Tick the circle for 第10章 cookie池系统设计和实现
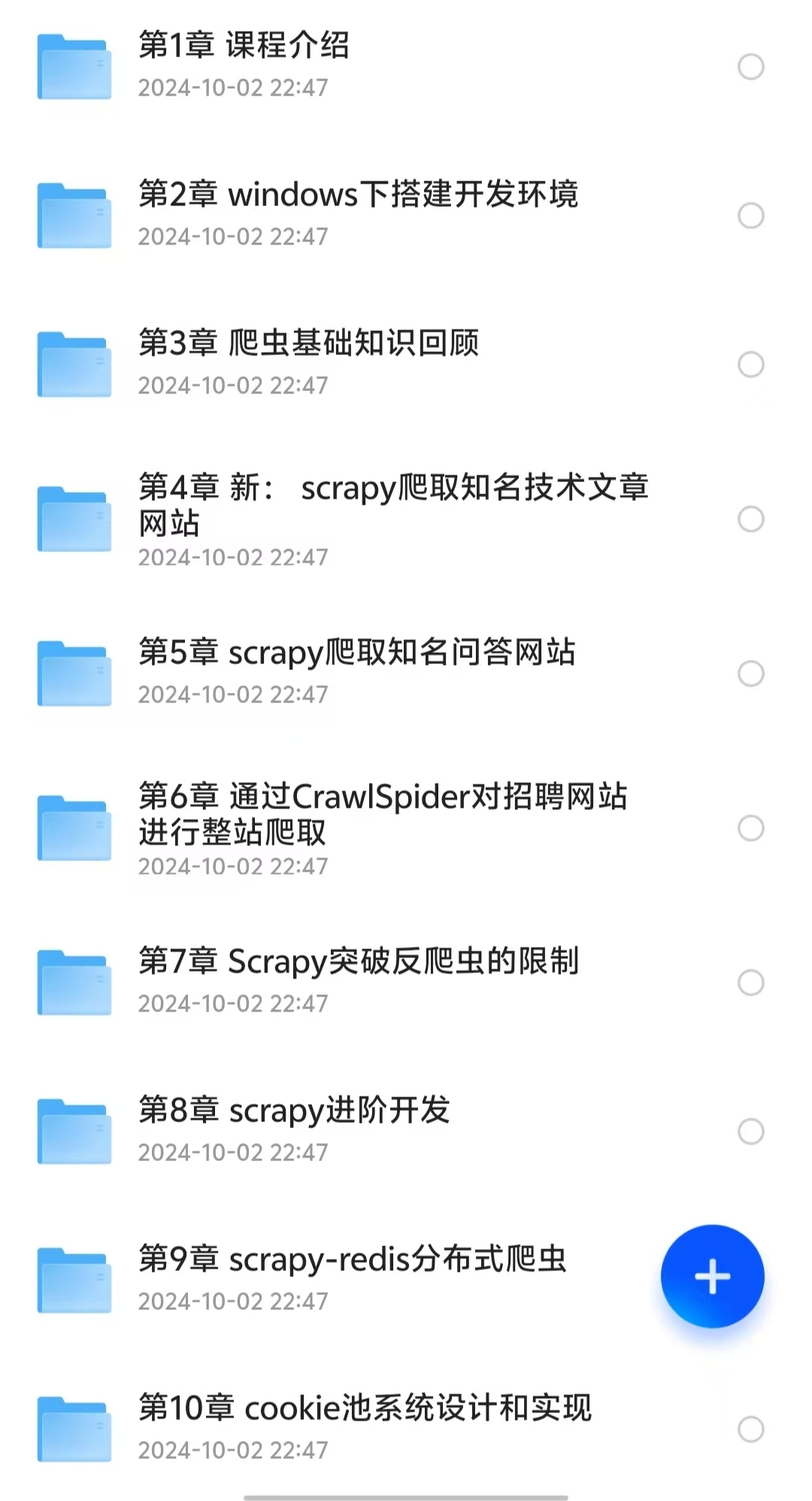This screenshot has width=812, height=1501. 750,1429
